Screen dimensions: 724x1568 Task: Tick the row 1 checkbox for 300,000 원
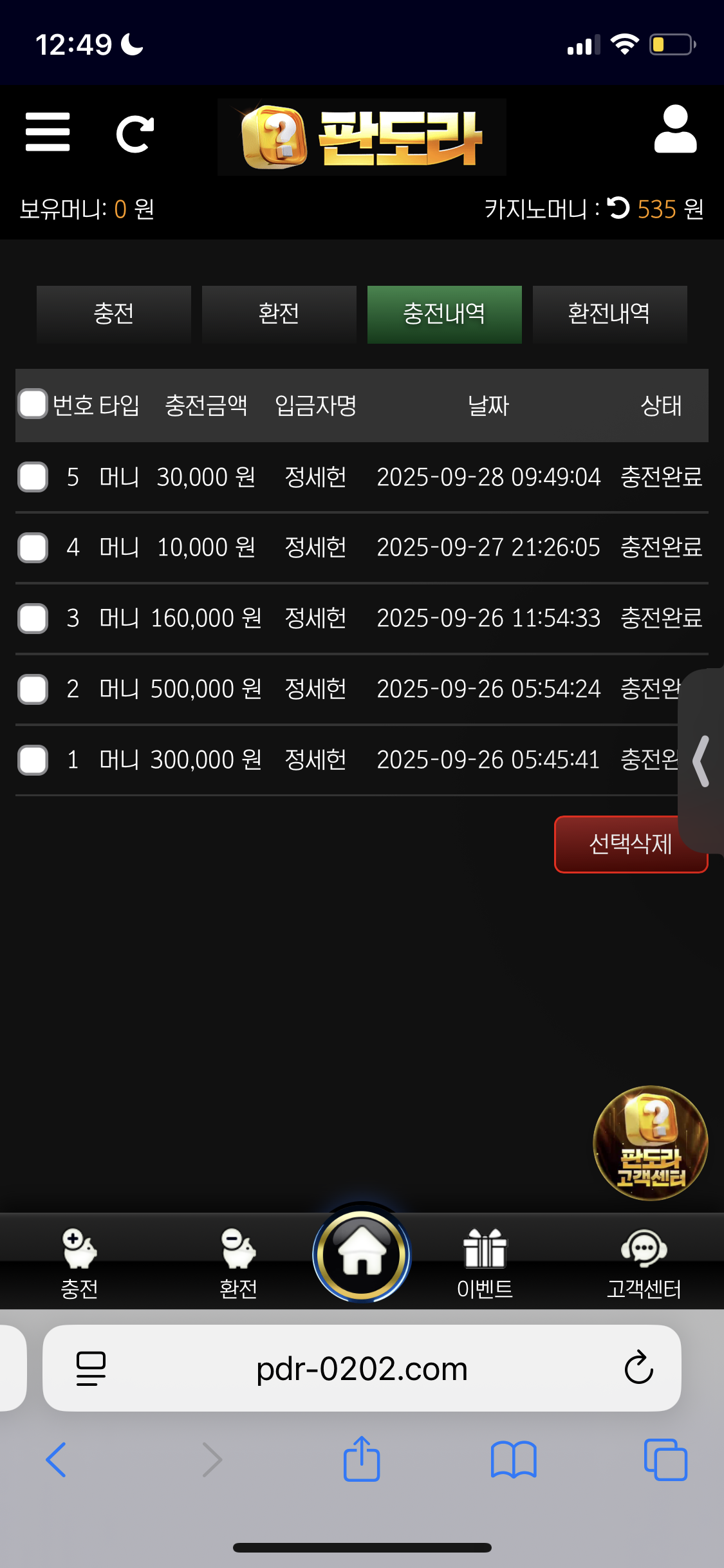click(33, 760)
